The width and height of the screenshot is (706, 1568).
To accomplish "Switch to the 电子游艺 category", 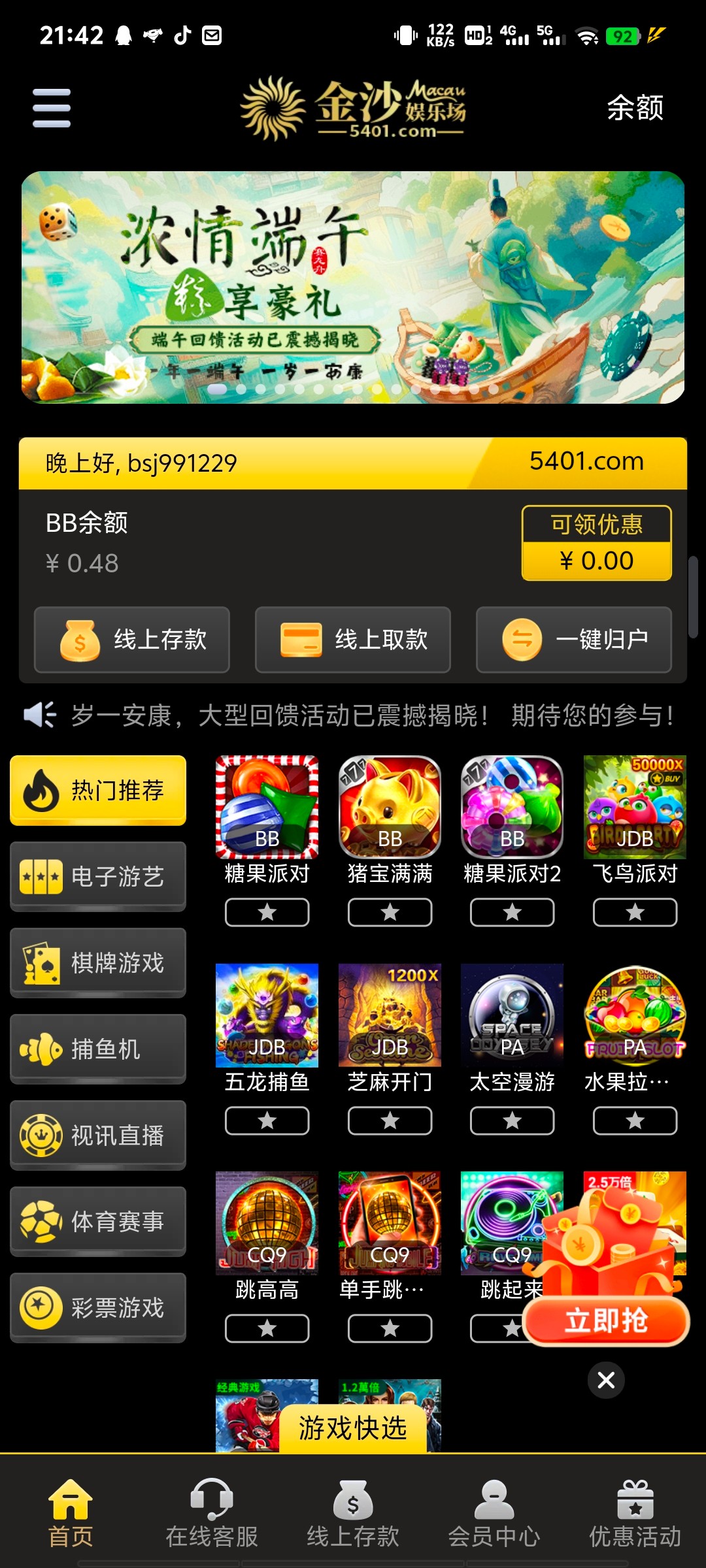I will 98,877.
